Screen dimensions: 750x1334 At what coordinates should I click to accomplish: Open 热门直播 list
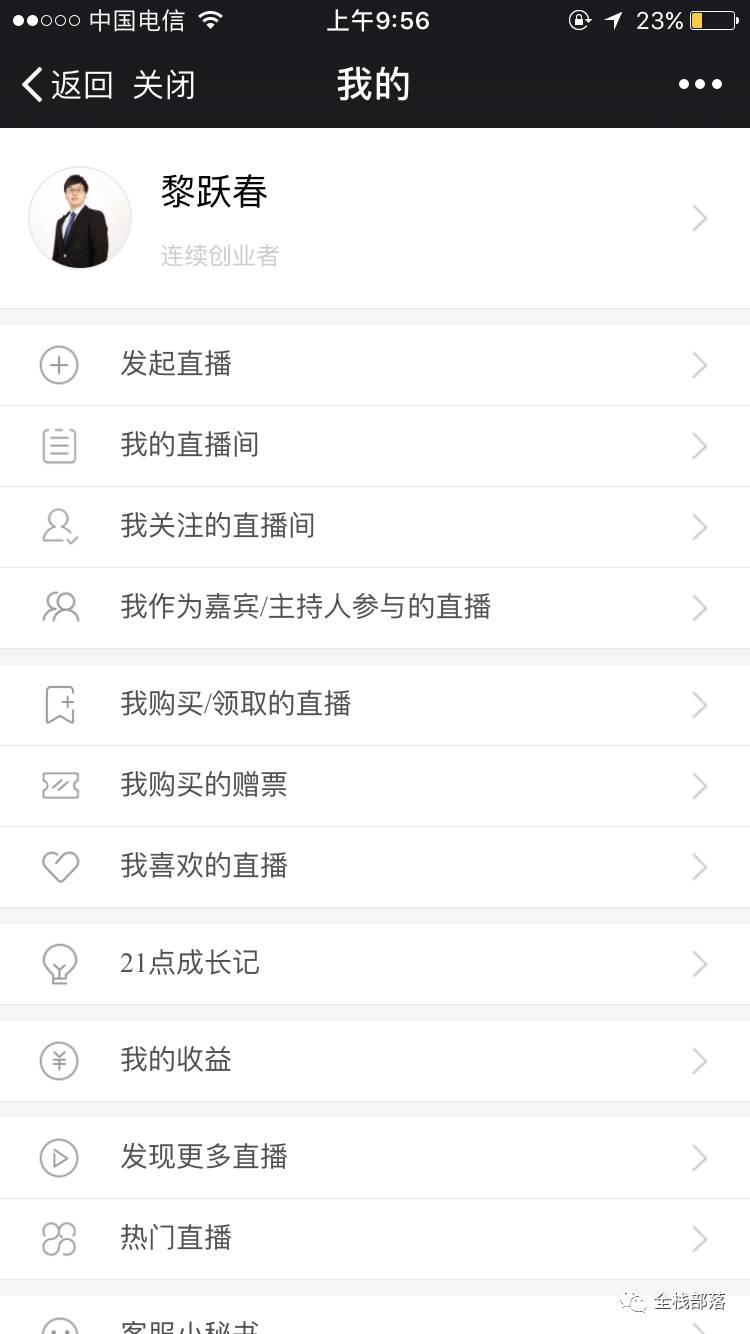pos(374,1239)
